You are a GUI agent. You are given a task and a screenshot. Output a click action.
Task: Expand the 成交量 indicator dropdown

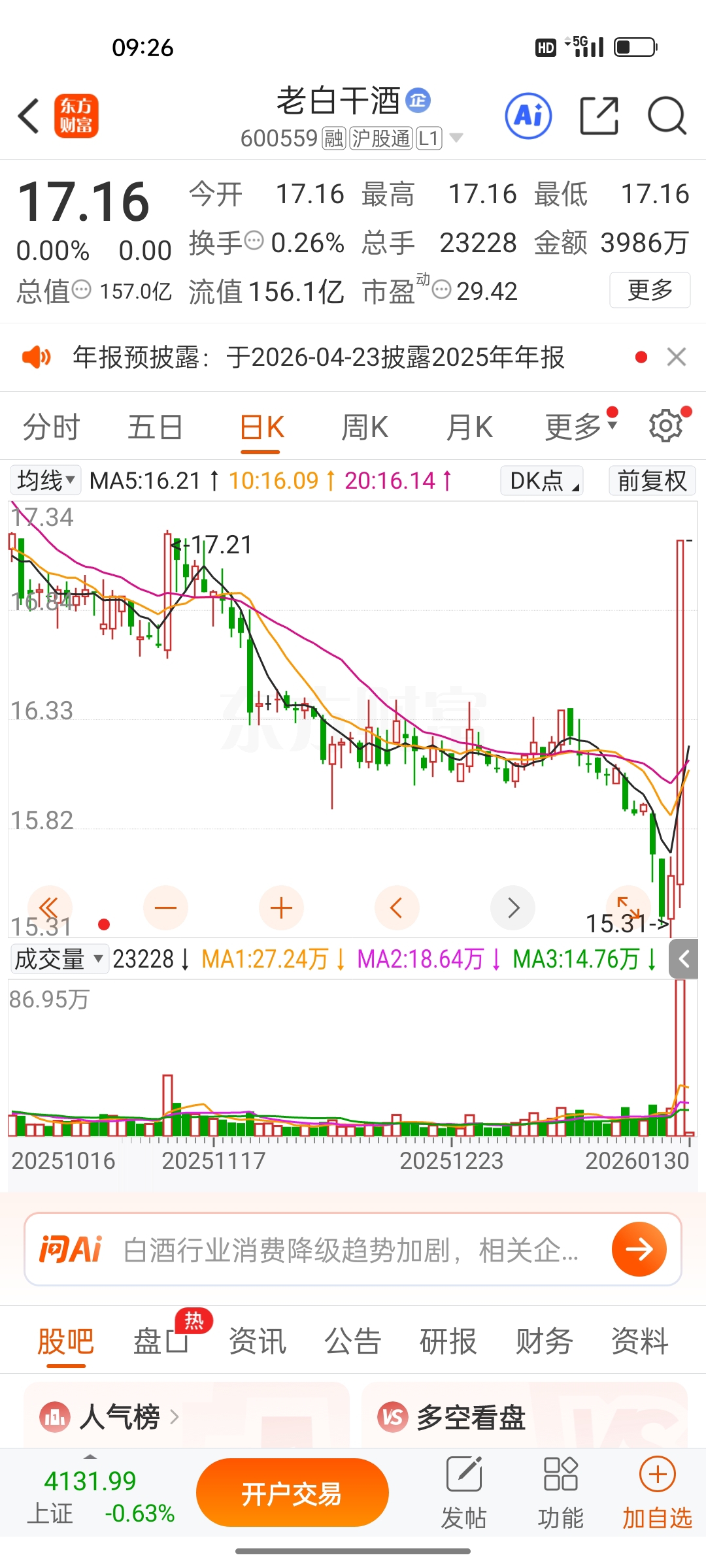tap(59, 959)
